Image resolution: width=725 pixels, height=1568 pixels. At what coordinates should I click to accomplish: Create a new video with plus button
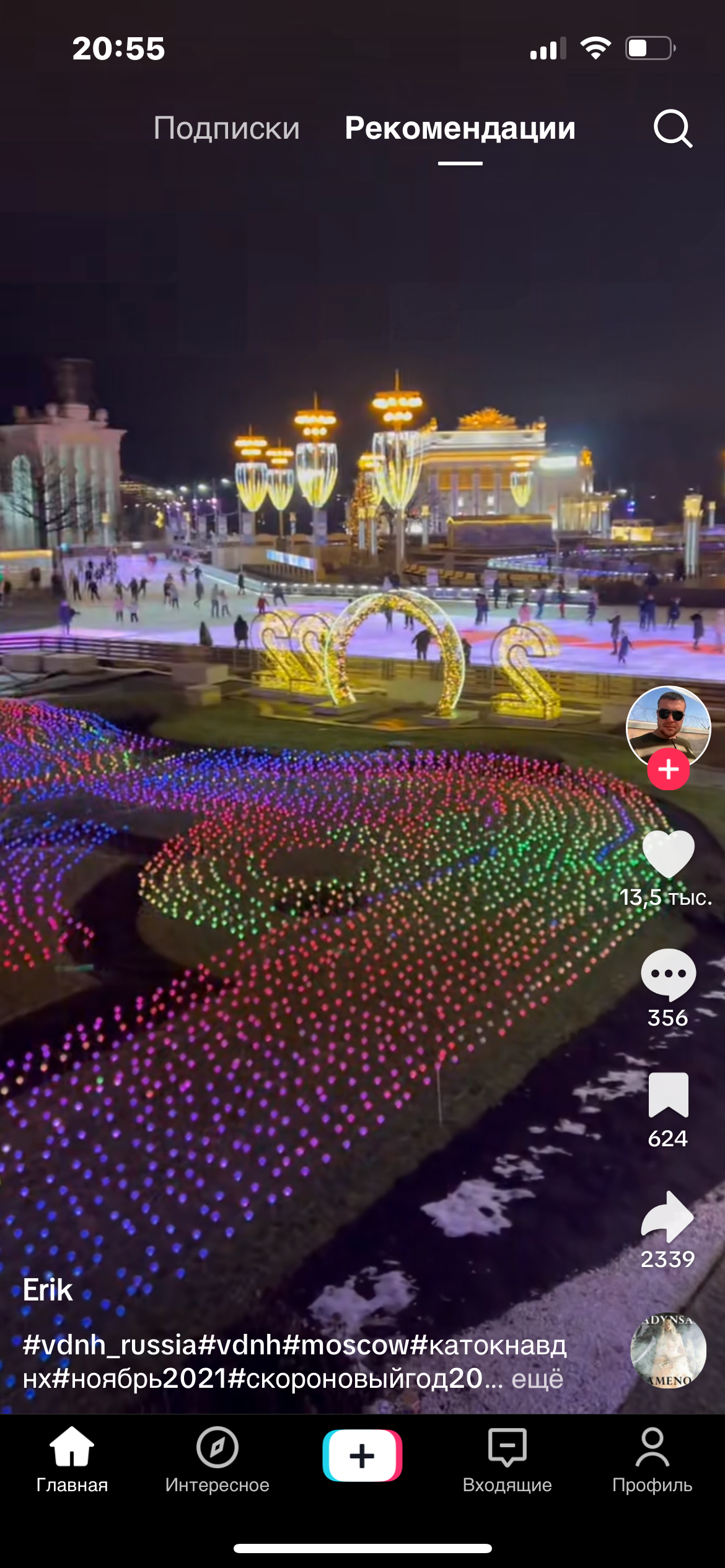pos(362,1455)
